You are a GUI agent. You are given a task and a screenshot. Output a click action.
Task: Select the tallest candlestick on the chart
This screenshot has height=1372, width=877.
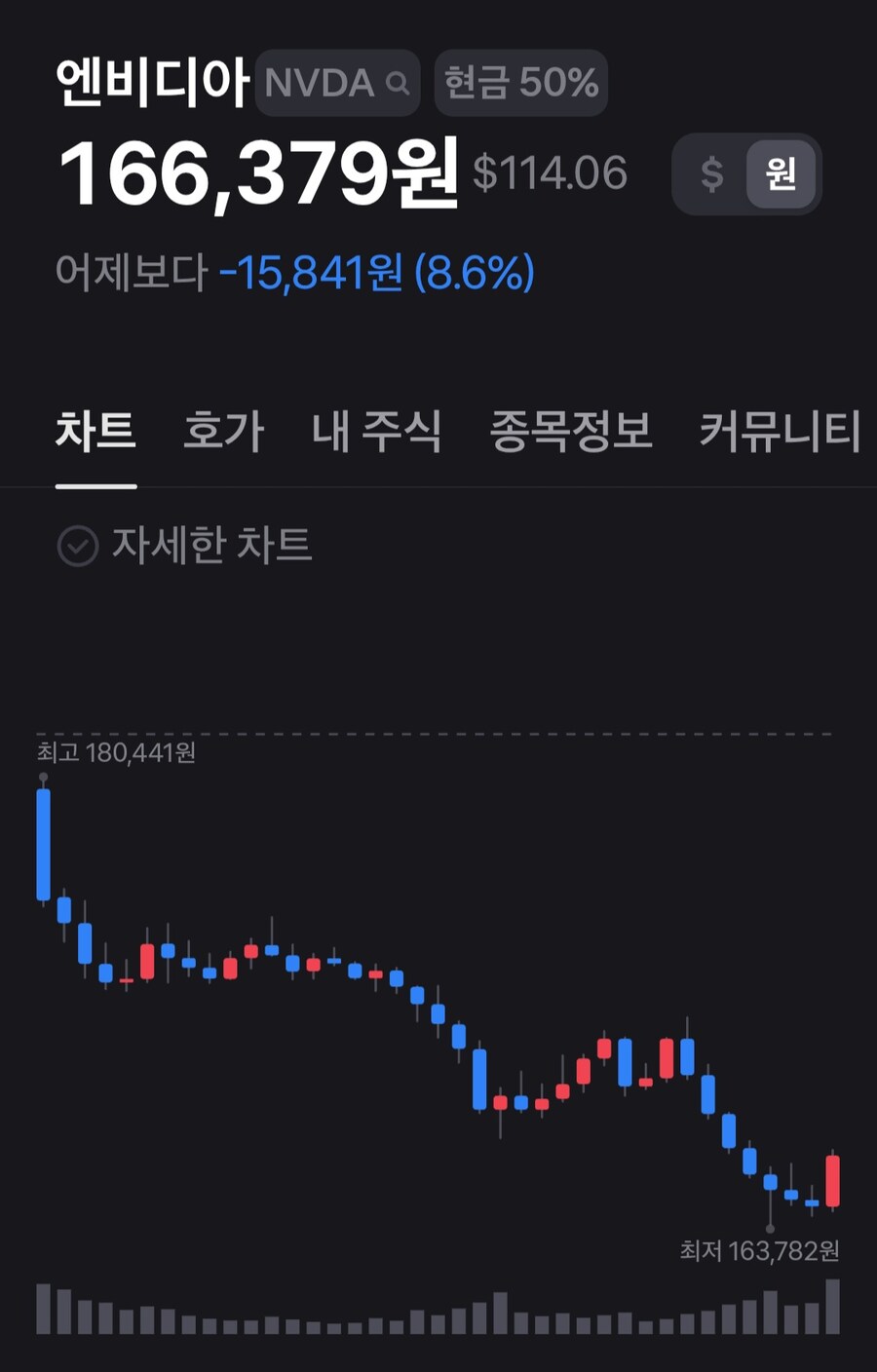42,843
